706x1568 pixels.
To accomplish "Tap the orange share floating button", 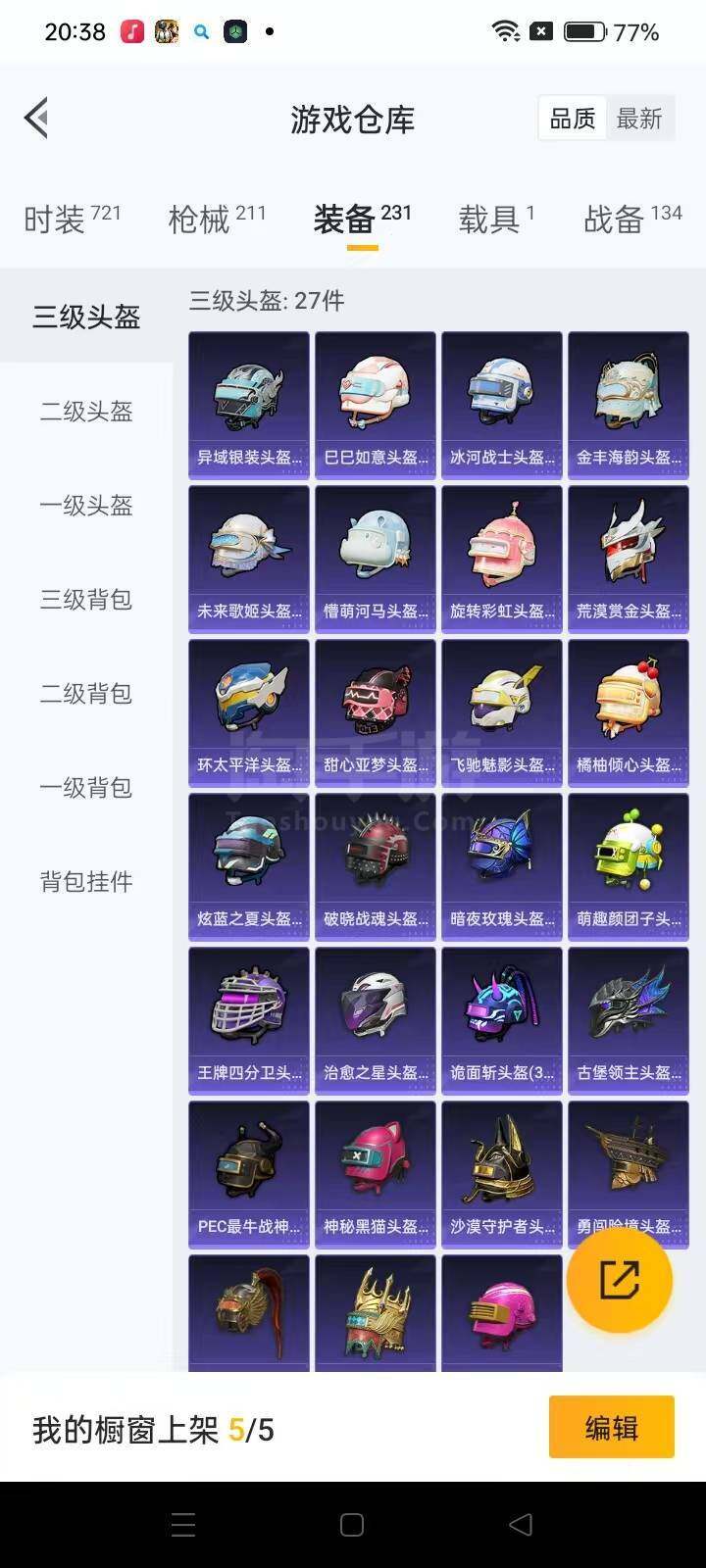I will pyautogui.click(x=620, y=1280).
